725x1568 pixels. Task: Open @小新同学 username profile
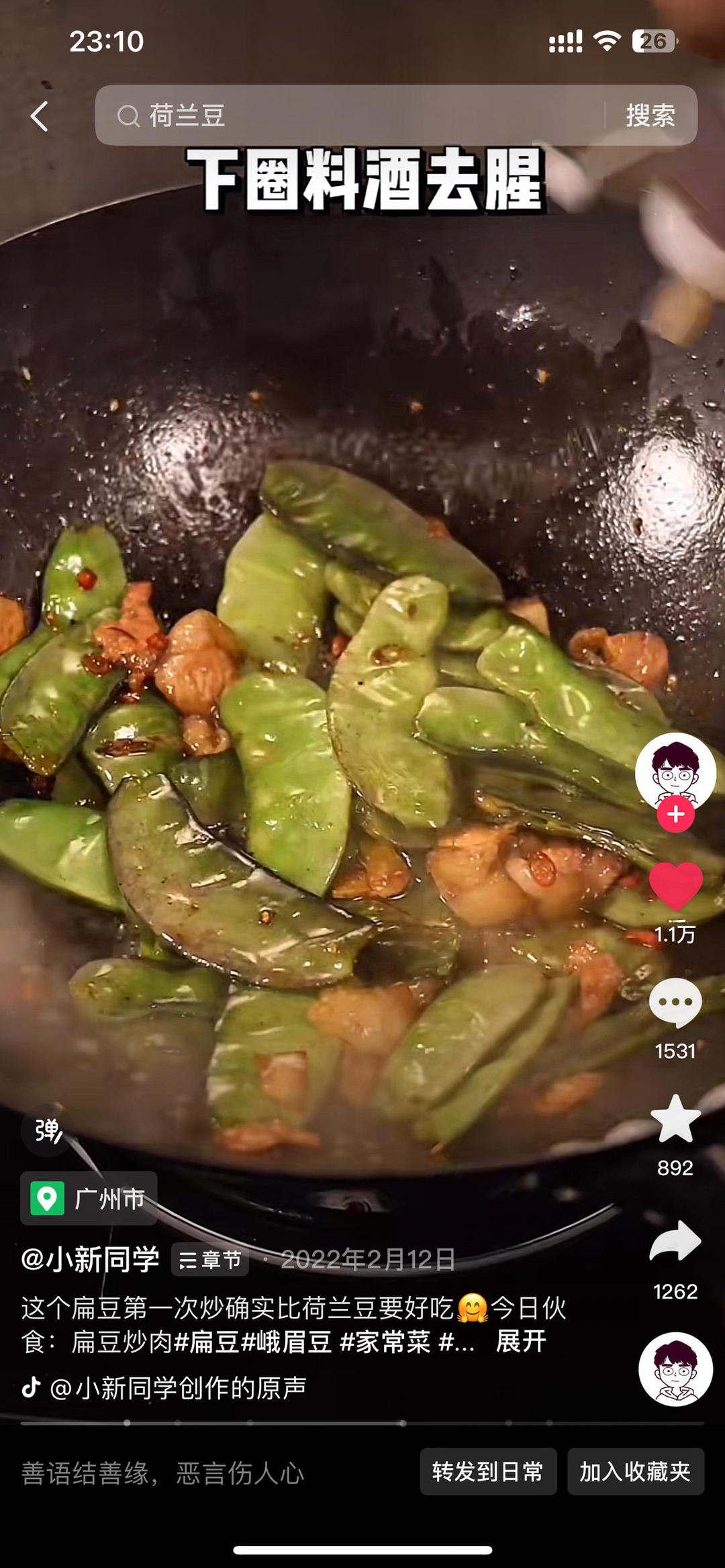coord(90,1259)
